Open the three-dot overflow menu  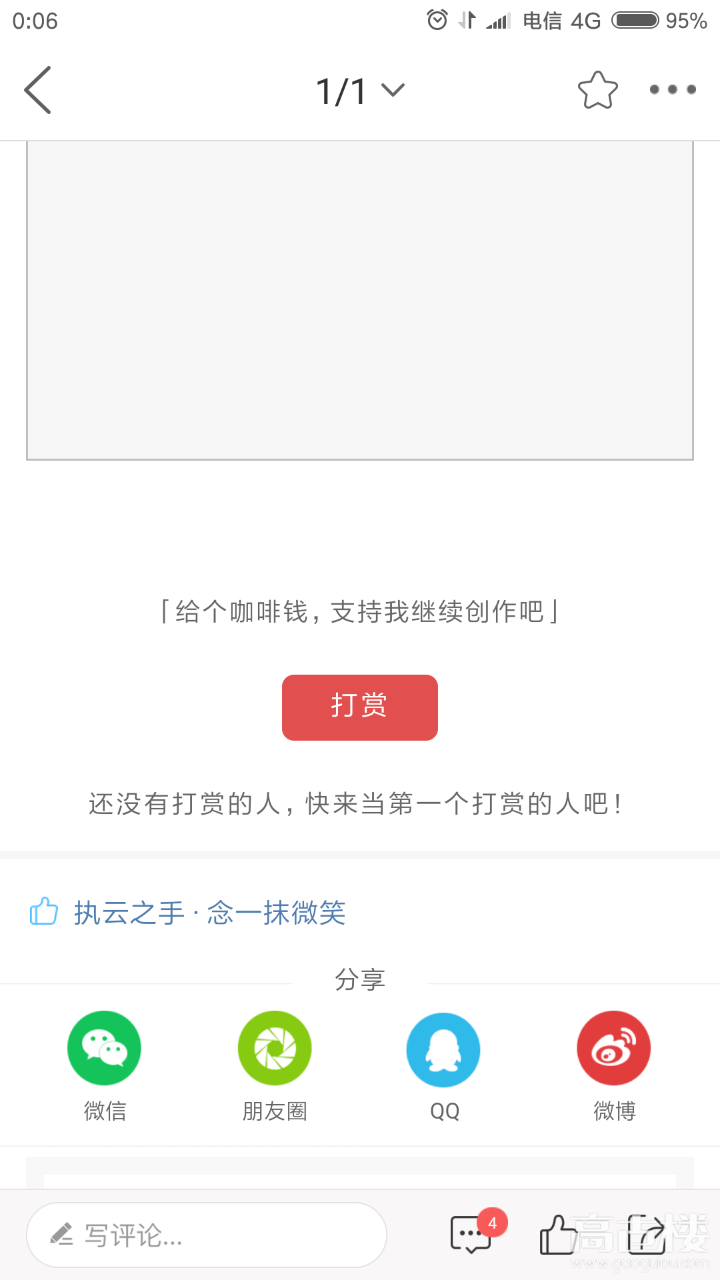pyautogui.click(x=672, y=90)
